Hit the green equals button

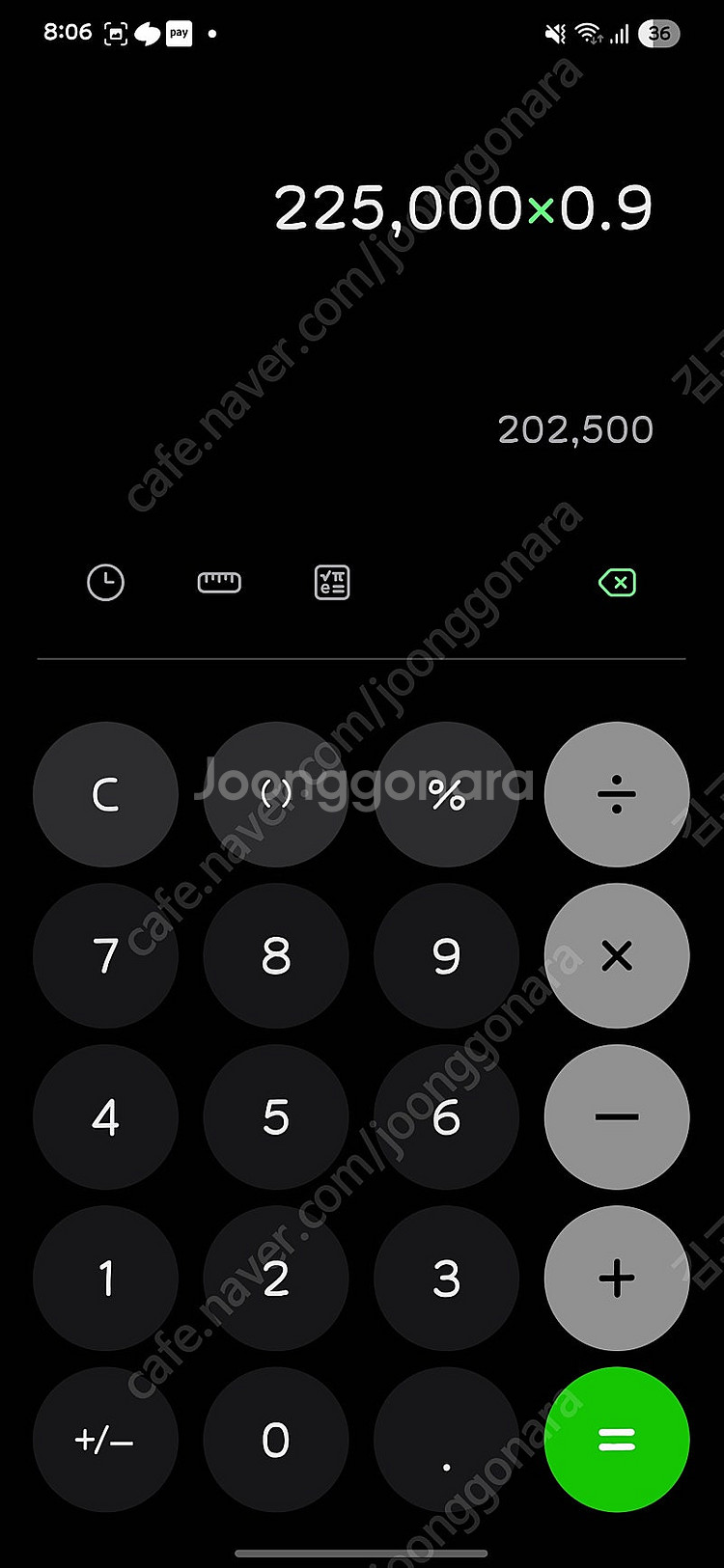[x=617, y=1440]
